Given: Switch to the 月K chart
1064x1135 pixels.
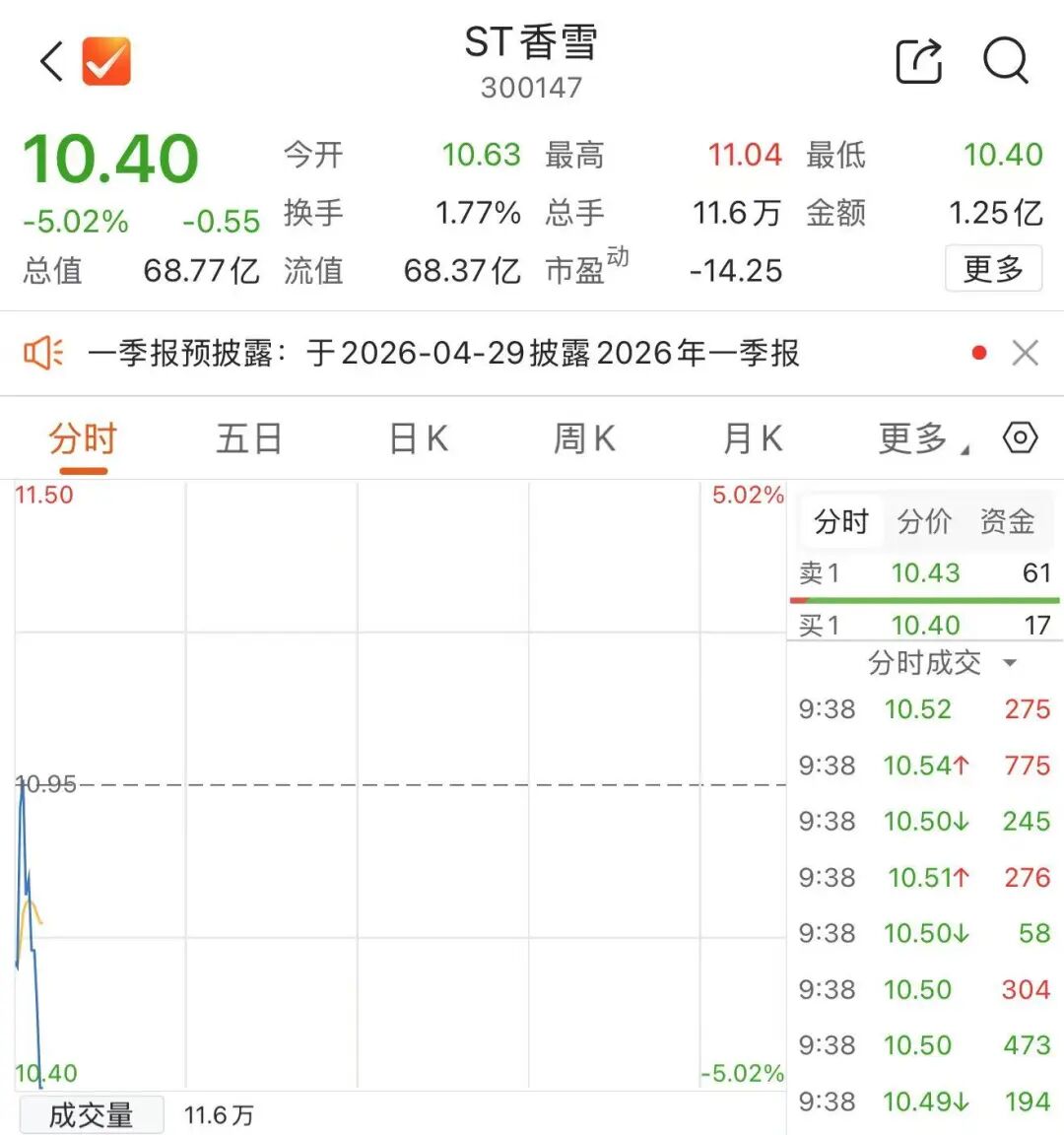Looking at the screenshot, I should tap(753, 438).
